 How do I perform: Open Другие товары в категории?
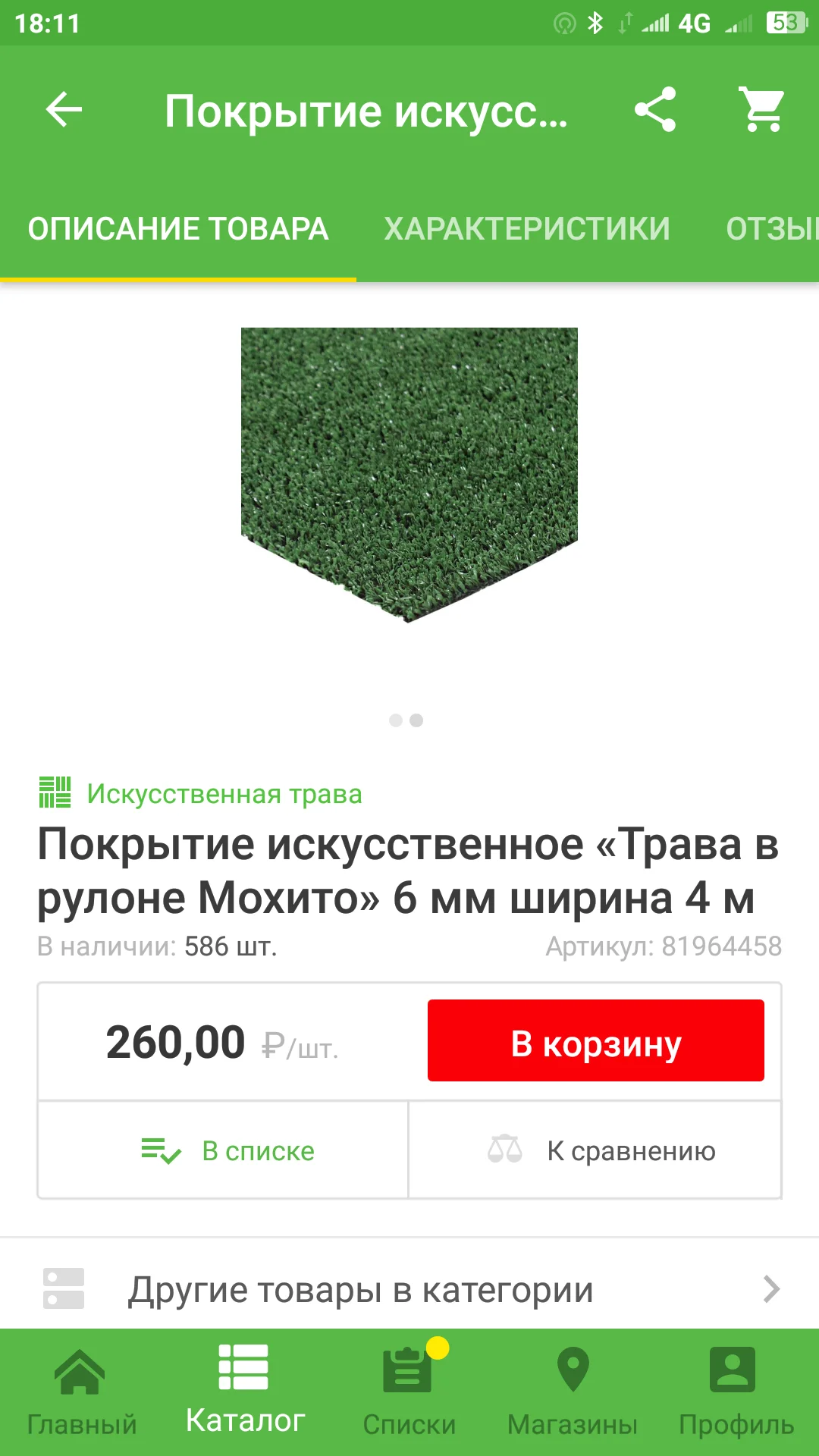click(x=409, y=1289)
